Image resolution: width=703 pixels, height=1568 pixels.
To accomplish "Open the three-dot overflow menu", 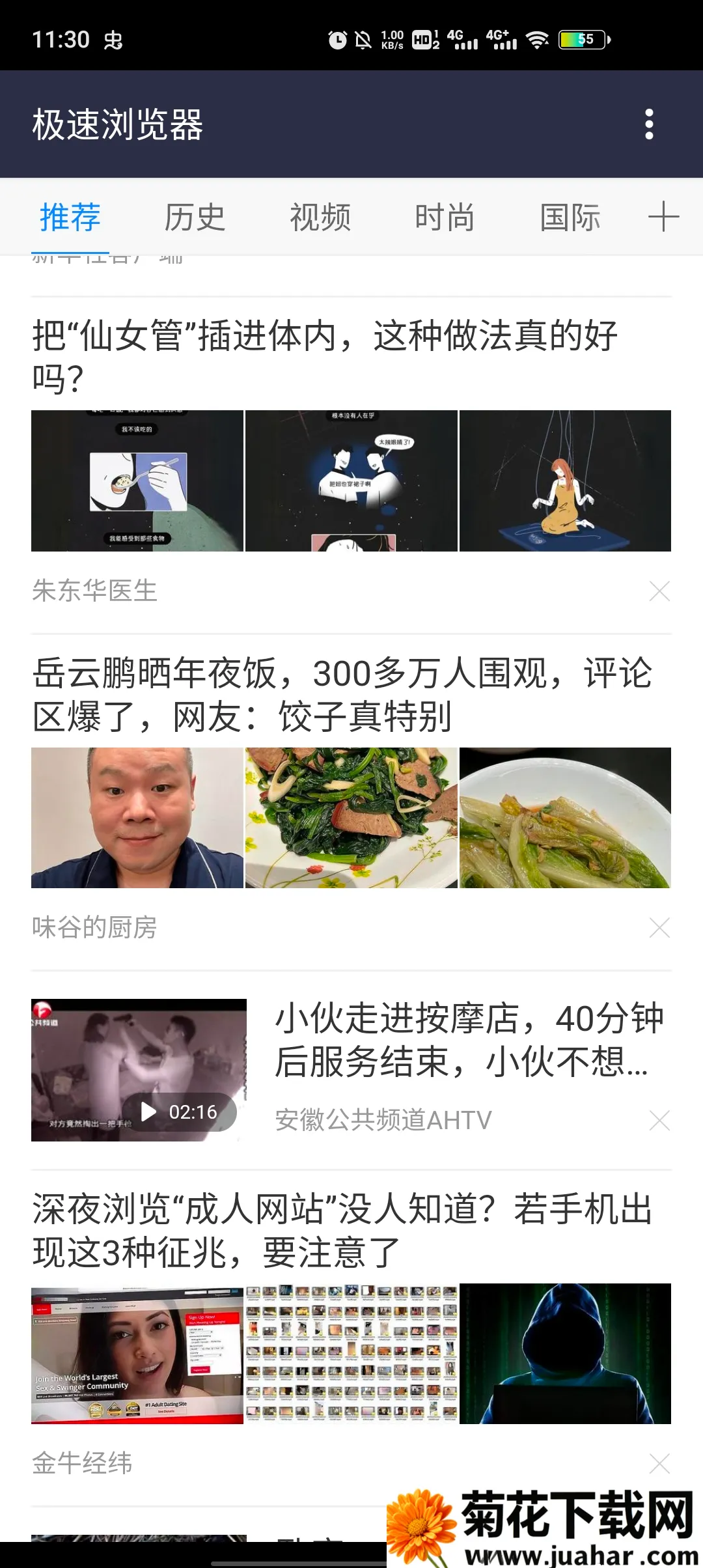I will click(648, 124).
